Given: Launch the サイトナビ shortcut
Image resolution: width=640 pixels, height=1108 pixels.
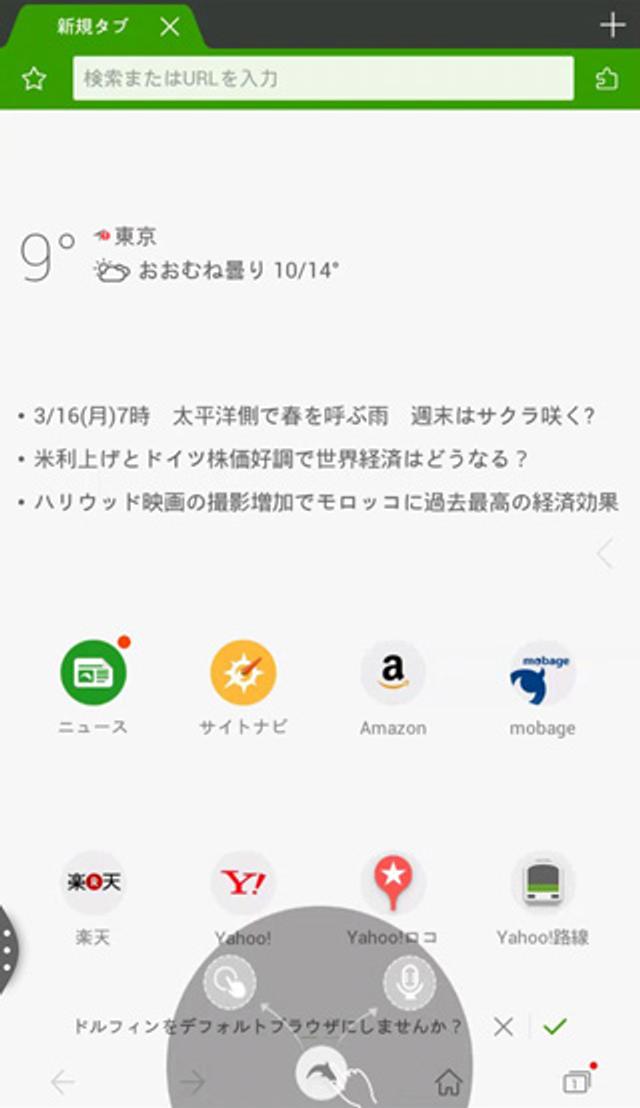Looking at the screenshot, I should [243, 674].
